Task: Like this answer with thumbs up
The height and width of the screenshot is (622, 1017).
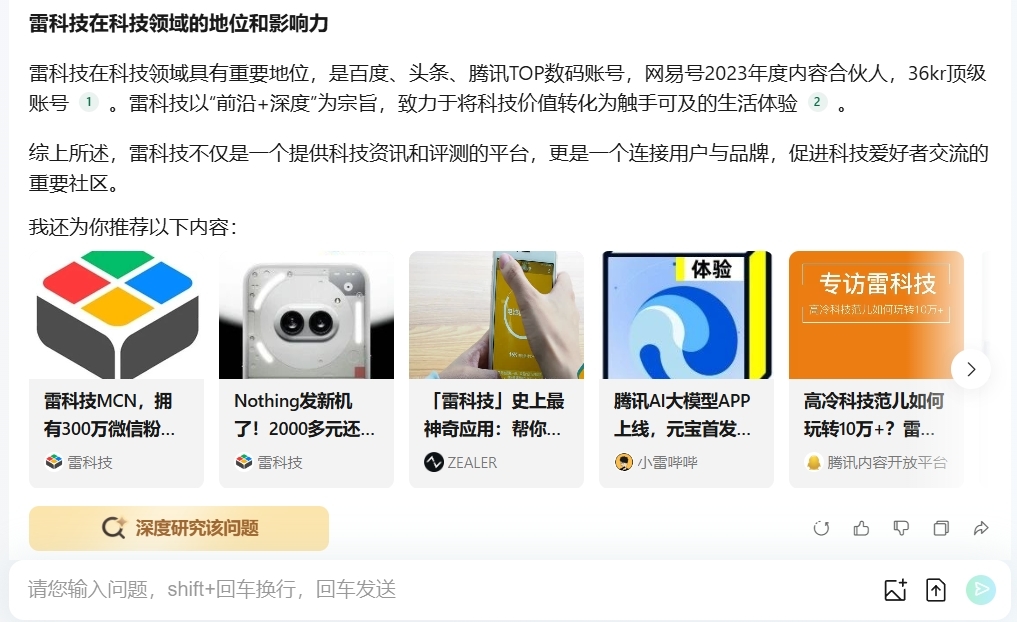Action: tap(861, 528)
